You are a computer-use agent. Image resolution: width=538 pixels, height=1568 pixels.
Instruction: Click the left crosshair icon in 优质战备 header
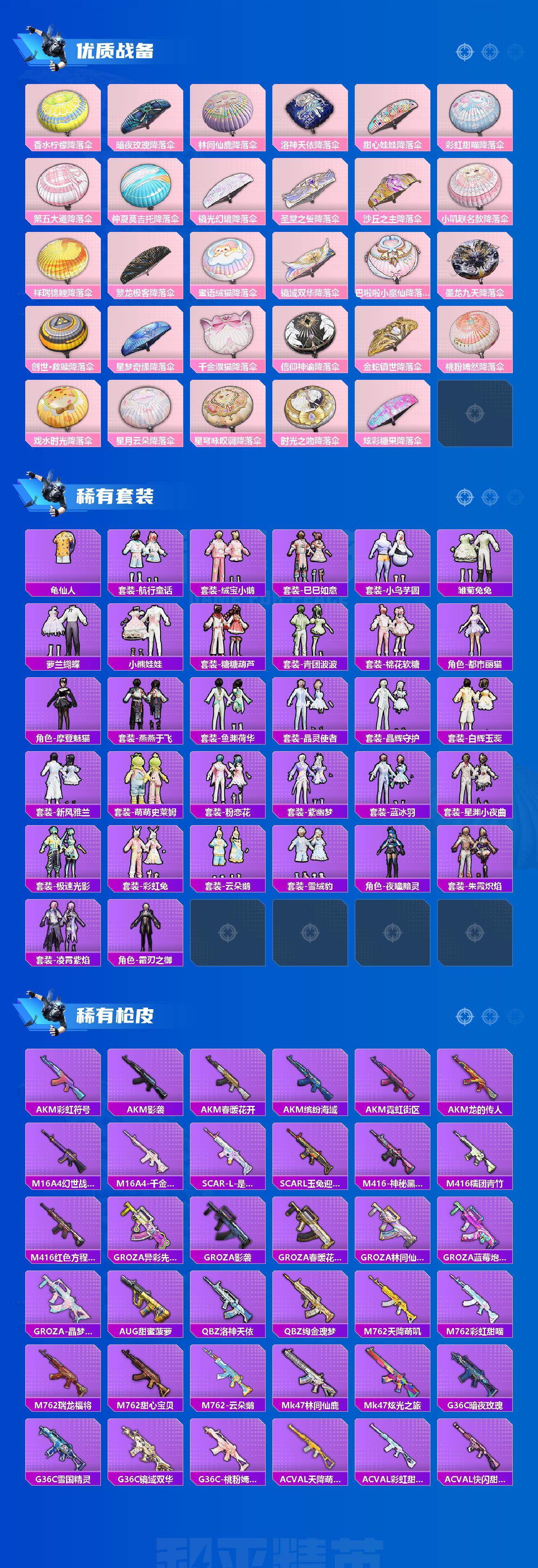click(x=464, y=52)
